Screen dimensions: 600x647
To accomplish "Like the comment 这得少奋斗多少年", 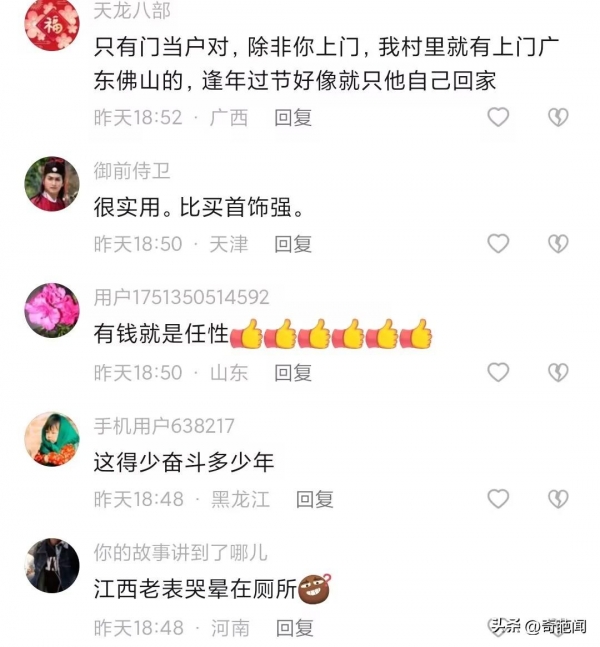I will pyautogui.click(x=498, y=498).
